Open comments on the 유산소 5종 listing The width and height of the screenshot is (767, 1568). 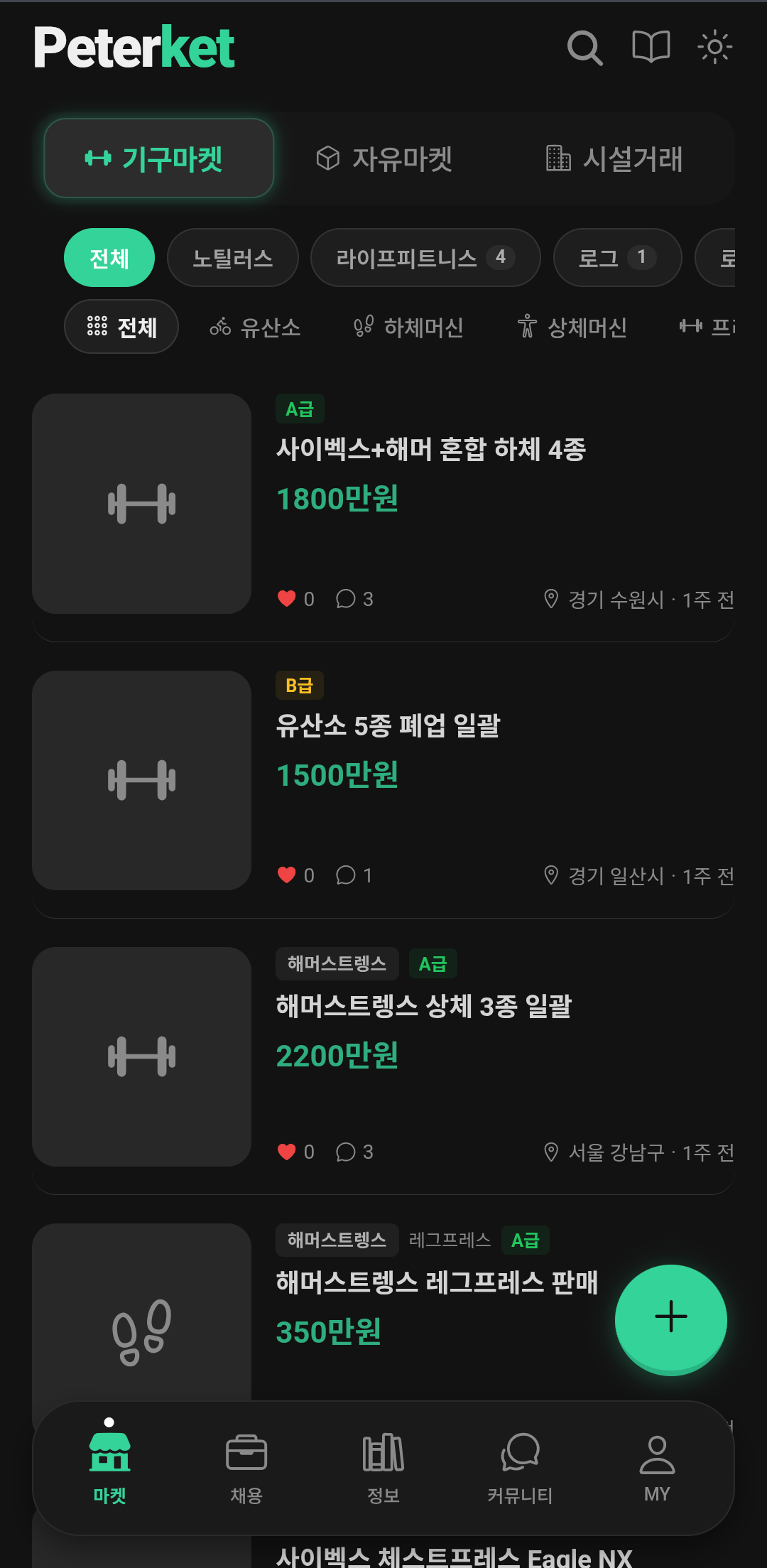[348, 875]
